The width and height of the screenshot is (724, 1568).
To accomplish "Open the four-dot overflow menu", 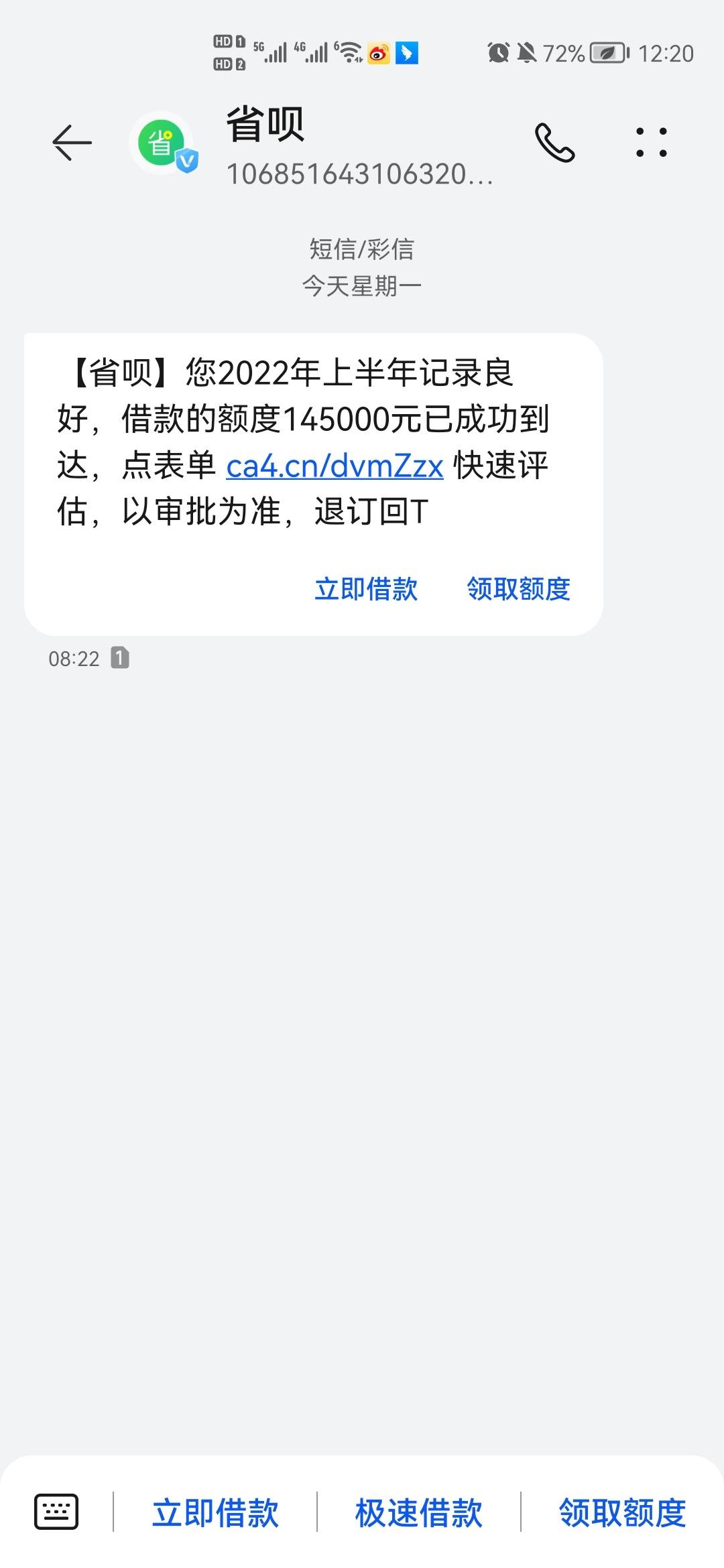I will click(x=652, y=143).
